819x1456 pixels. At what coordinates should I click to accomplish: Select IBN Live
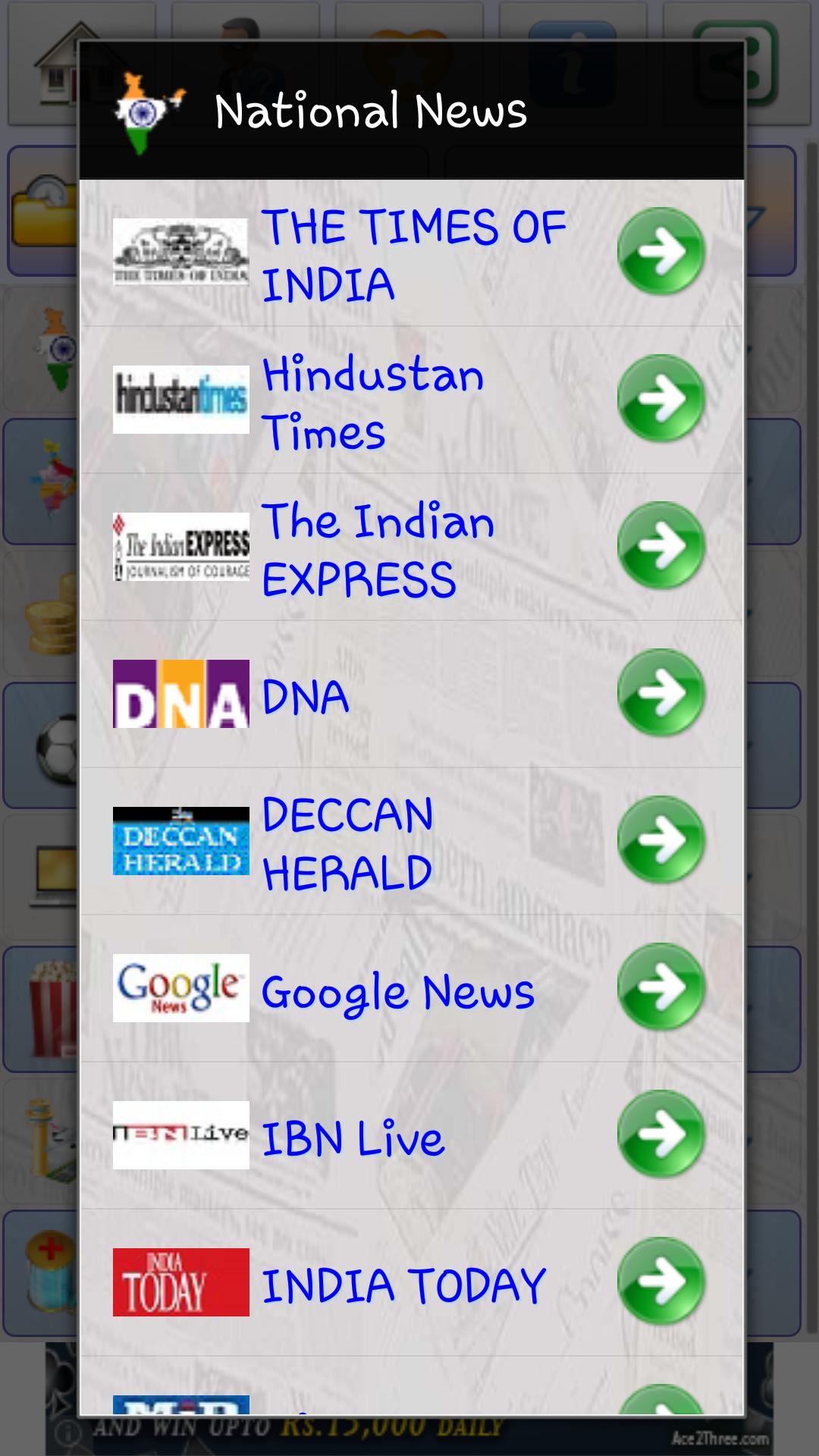(x=412, y=1136)
